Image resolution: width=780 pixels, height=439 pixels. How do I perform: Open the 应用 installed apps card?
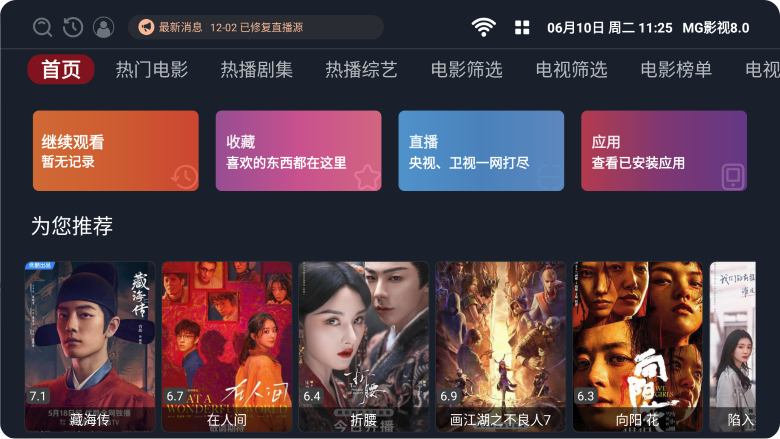(x=663, y=151)
